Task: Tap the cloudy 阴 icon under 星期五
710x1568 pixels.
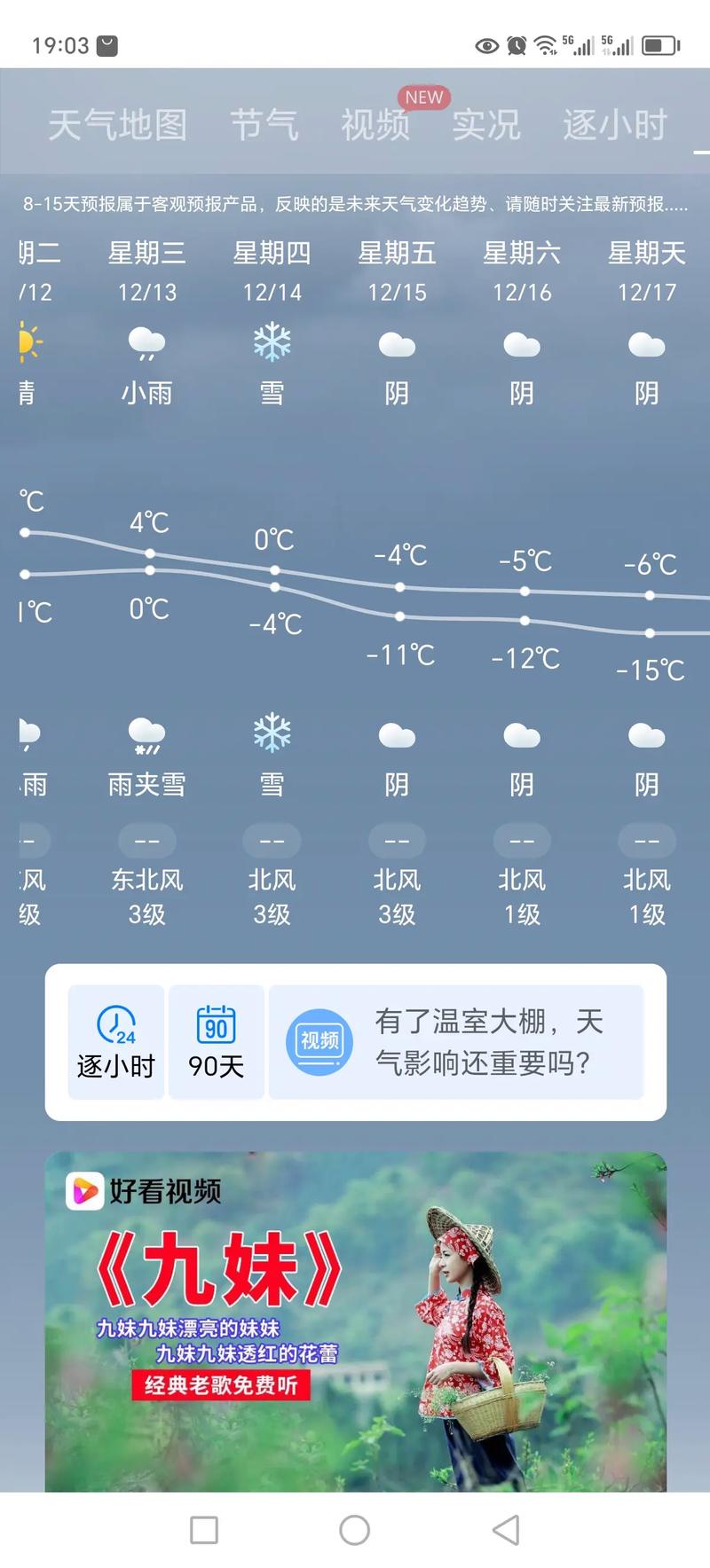Action: click(x=396, y=346)
